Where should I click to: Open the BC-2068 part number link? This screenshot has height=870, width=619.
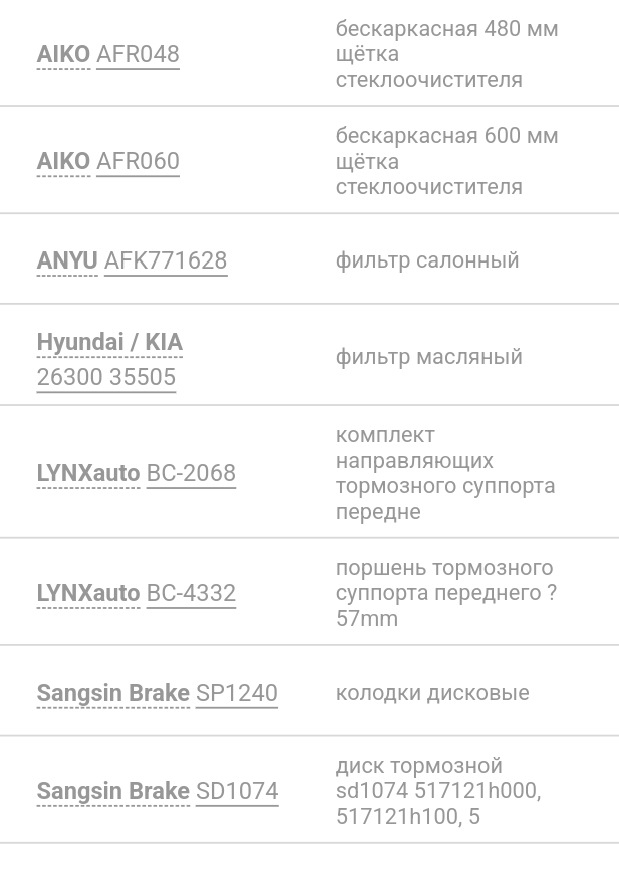point(191,473)
